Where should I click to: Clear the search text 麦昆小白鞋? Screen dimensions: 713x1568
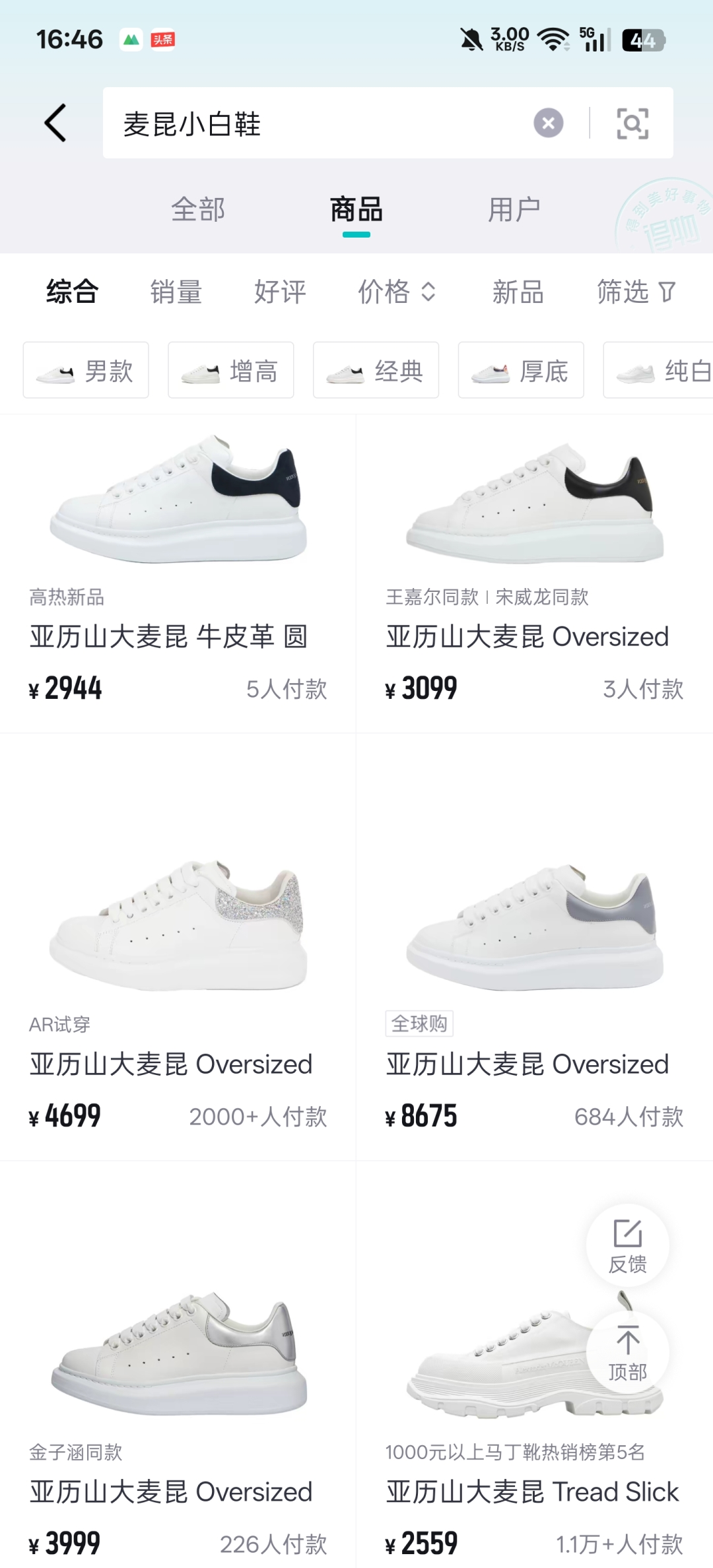coord(548,123)
